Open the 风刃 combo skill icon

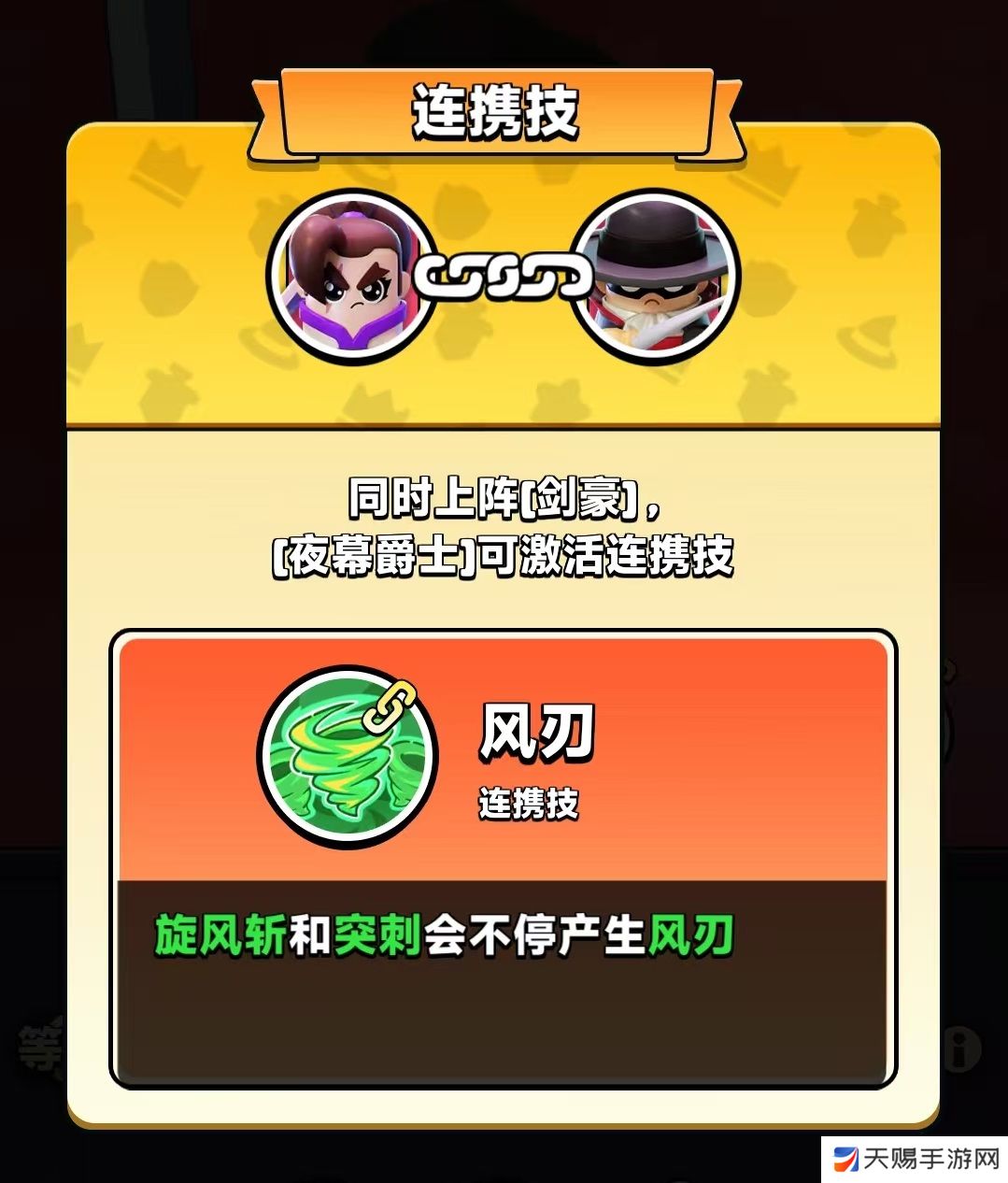click(348, 757)
